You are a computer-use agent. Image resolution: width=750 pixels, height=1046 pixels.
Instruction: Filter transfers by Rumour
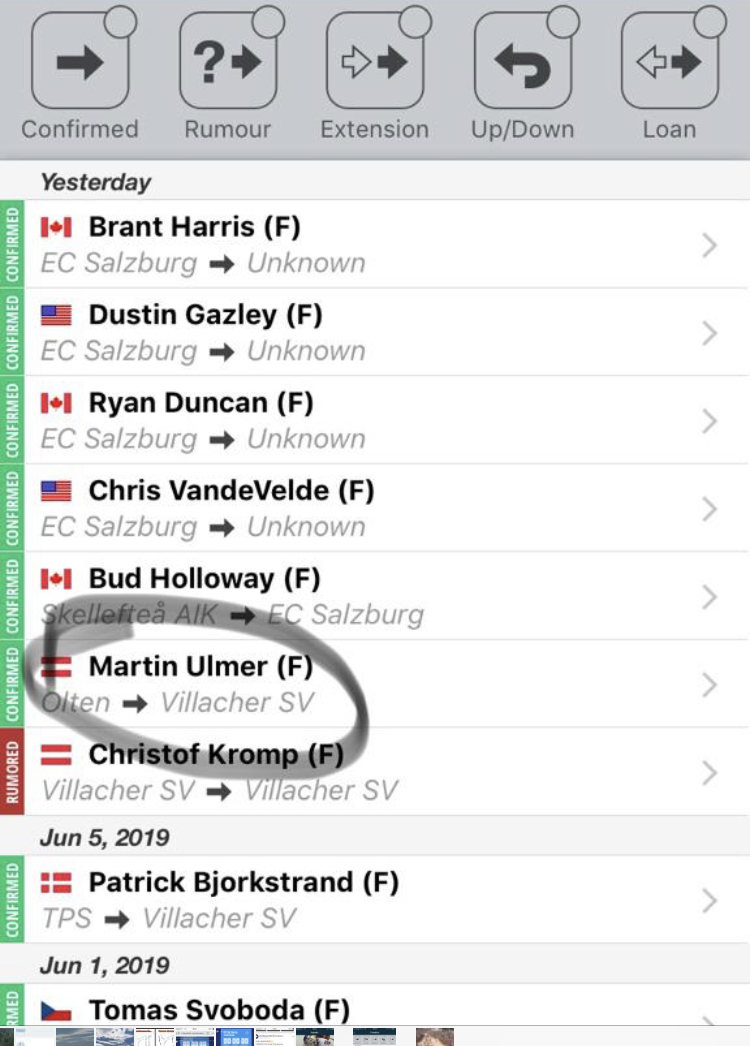(227, 65)
